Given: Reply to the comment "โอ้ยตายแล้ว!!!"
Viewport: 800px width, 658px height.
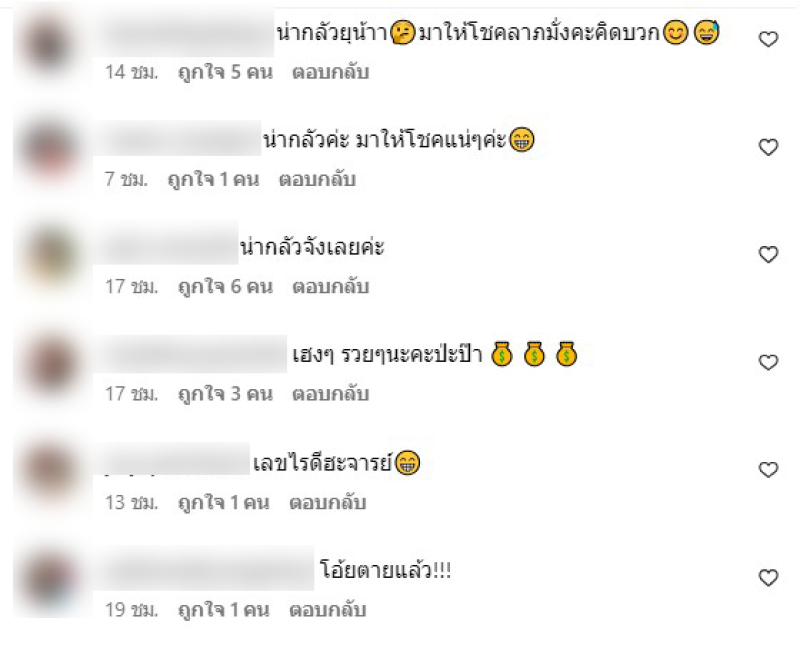Looking at the screenshot, I should click(x=328, y=610).
